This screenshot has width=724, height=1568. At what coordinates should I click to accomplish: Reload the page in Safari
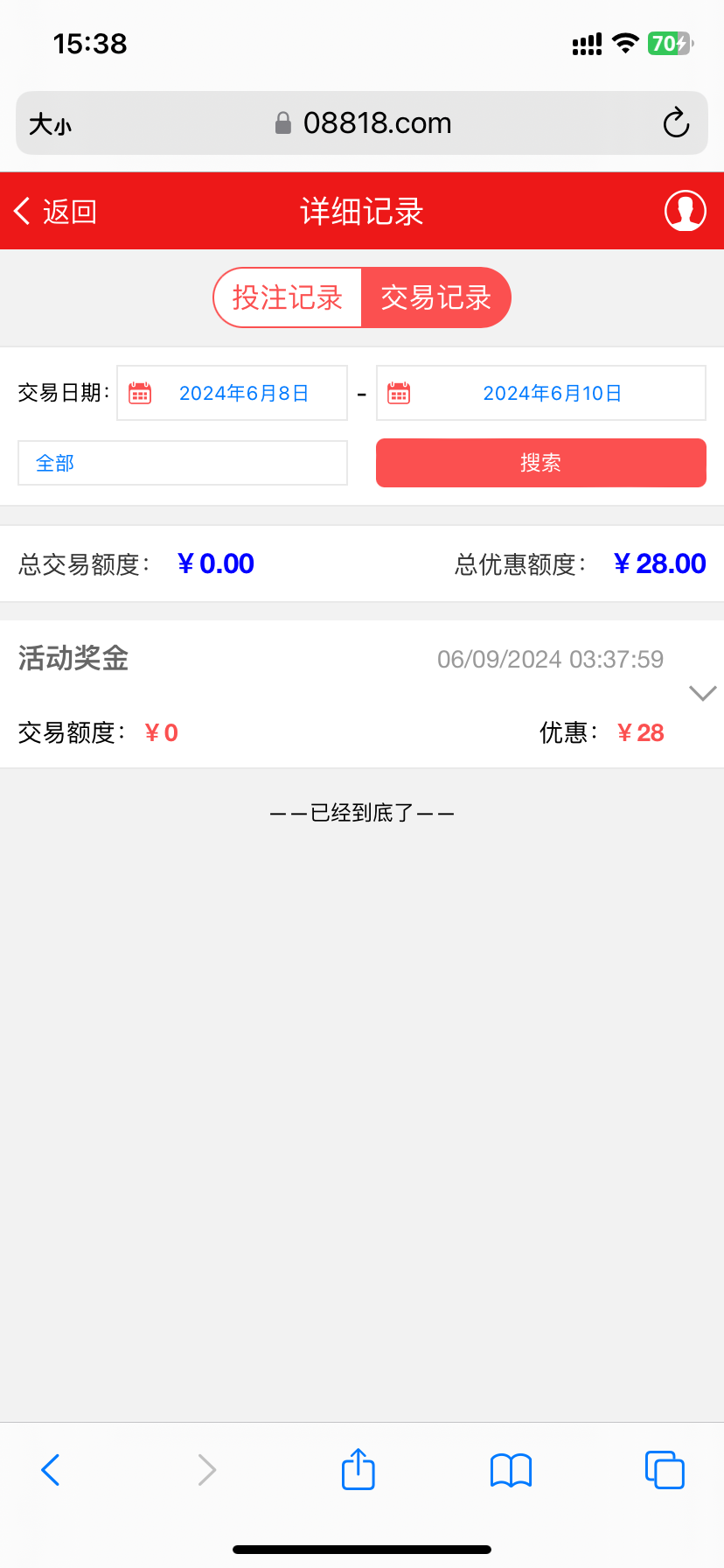(676, 123)
